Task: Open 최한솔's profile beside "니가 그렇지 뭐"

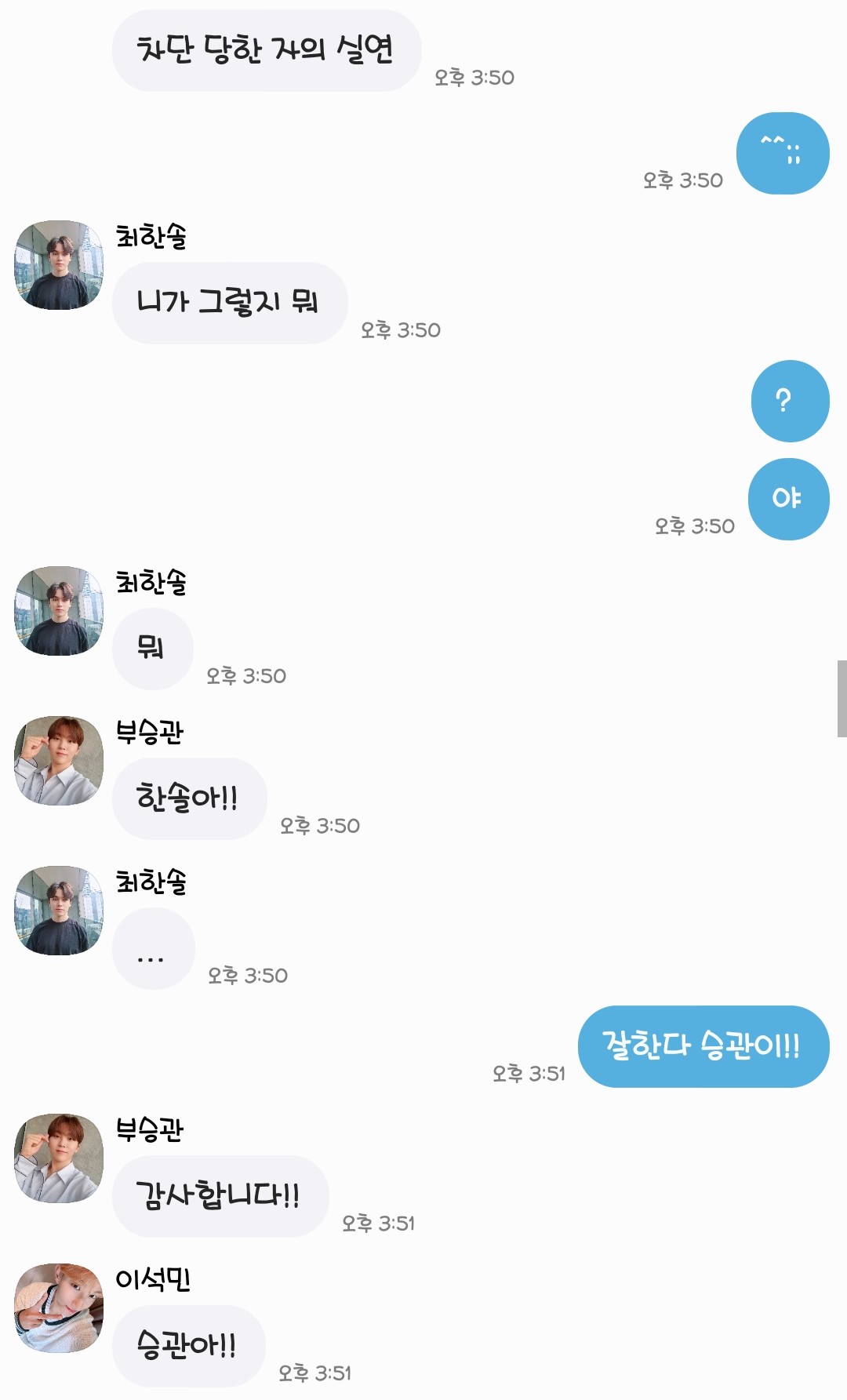Action: [59, 265]
